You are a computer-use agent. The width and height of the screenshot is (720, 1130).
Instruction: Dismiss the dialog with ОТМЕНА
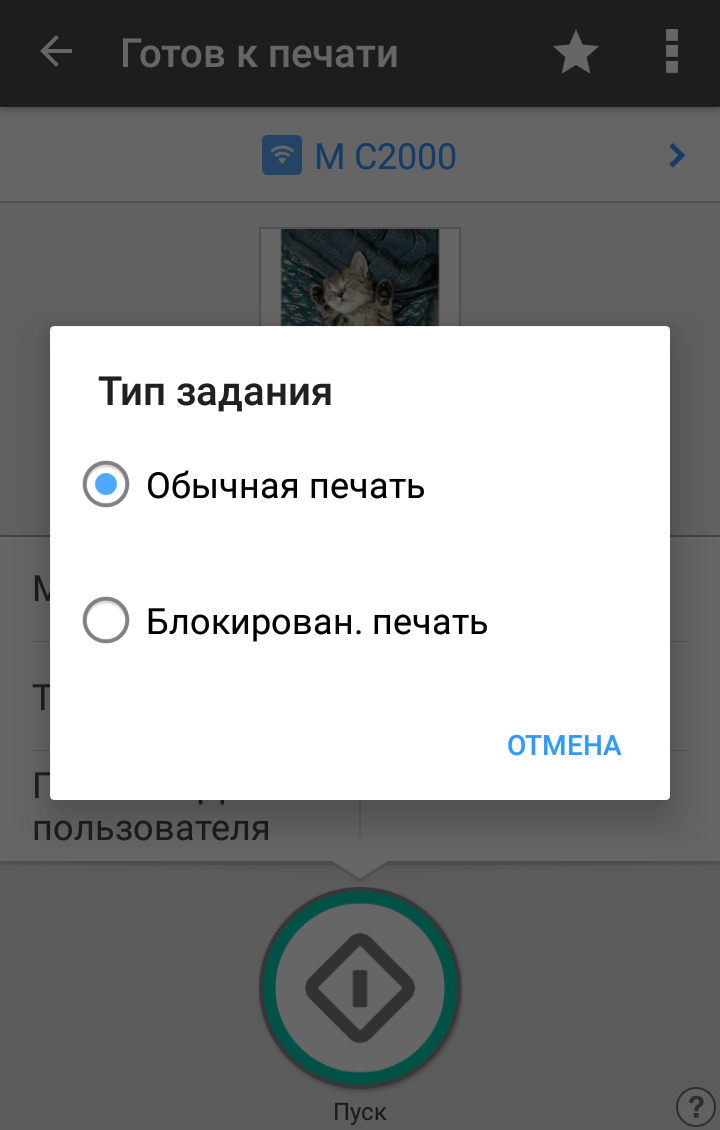point(564,745)
